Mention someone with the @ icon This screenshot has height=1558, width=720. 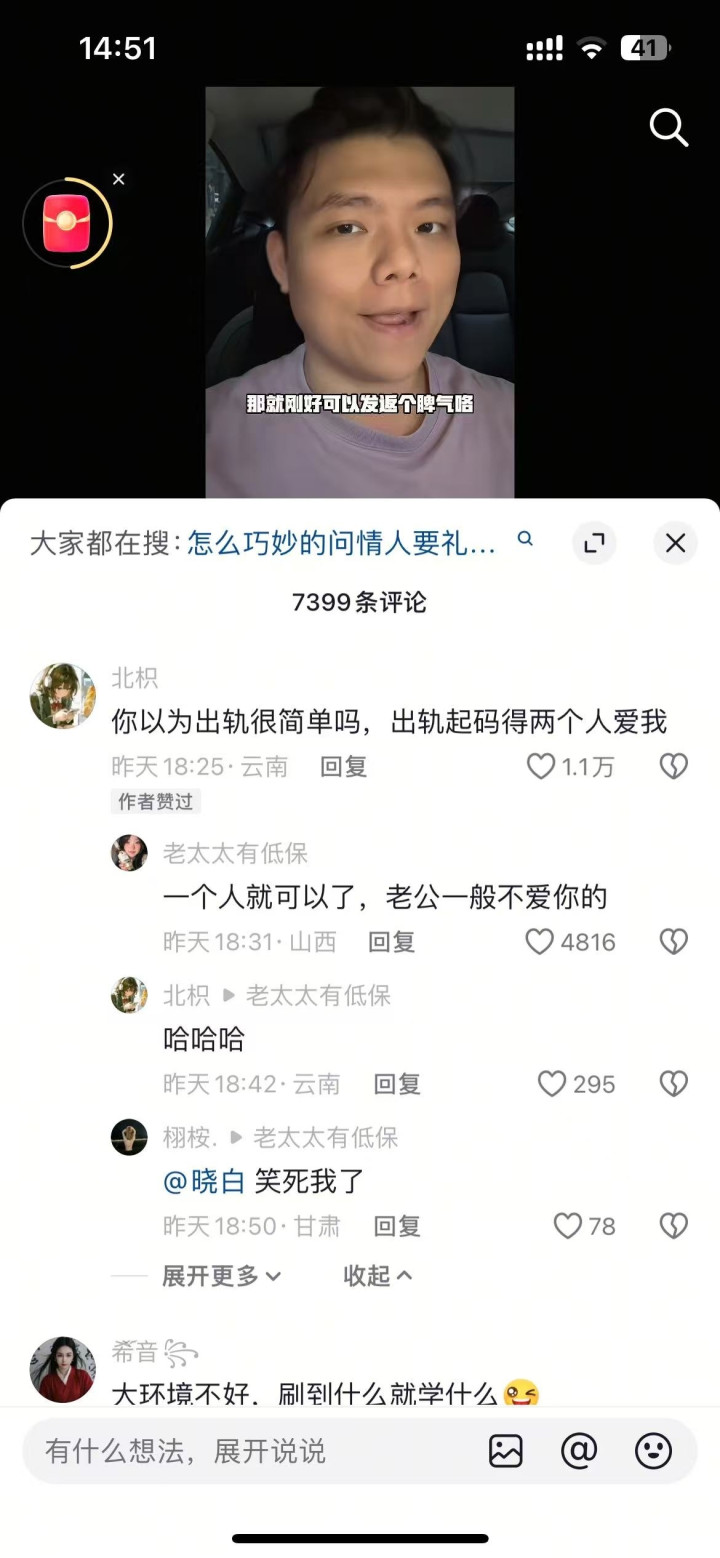tap(579, 1451)
